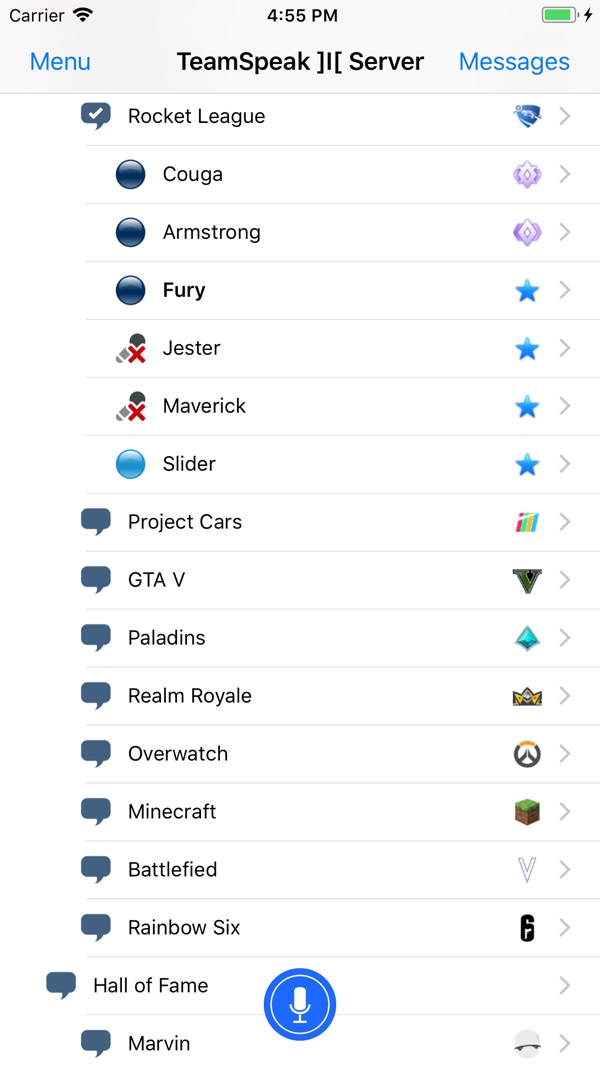Open Messages from the top bar
This screenshot has height=1067, width=600.
tap(513, 62)
